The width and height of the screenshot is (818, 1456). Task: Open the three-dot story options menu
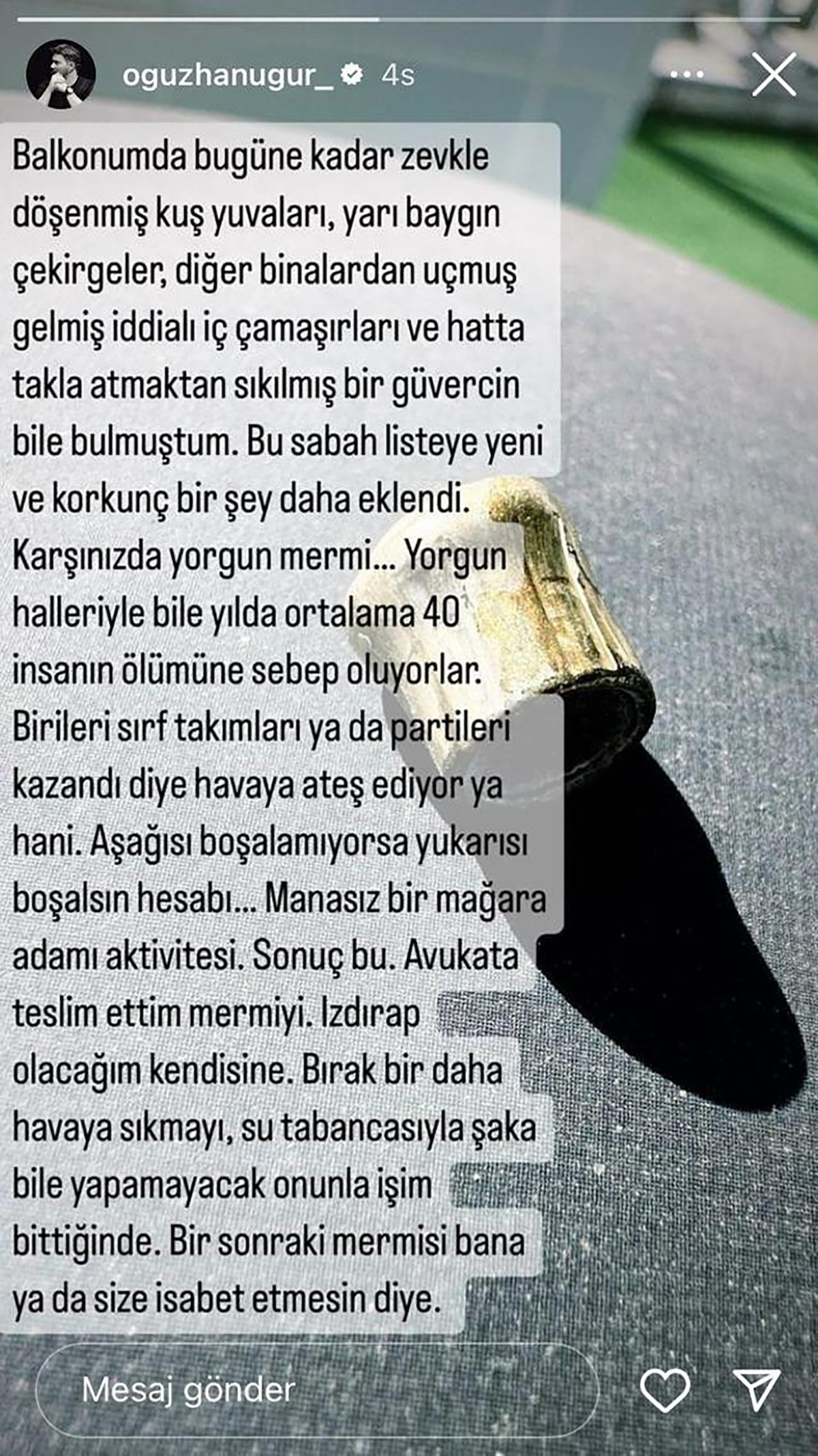coord(686,75)
